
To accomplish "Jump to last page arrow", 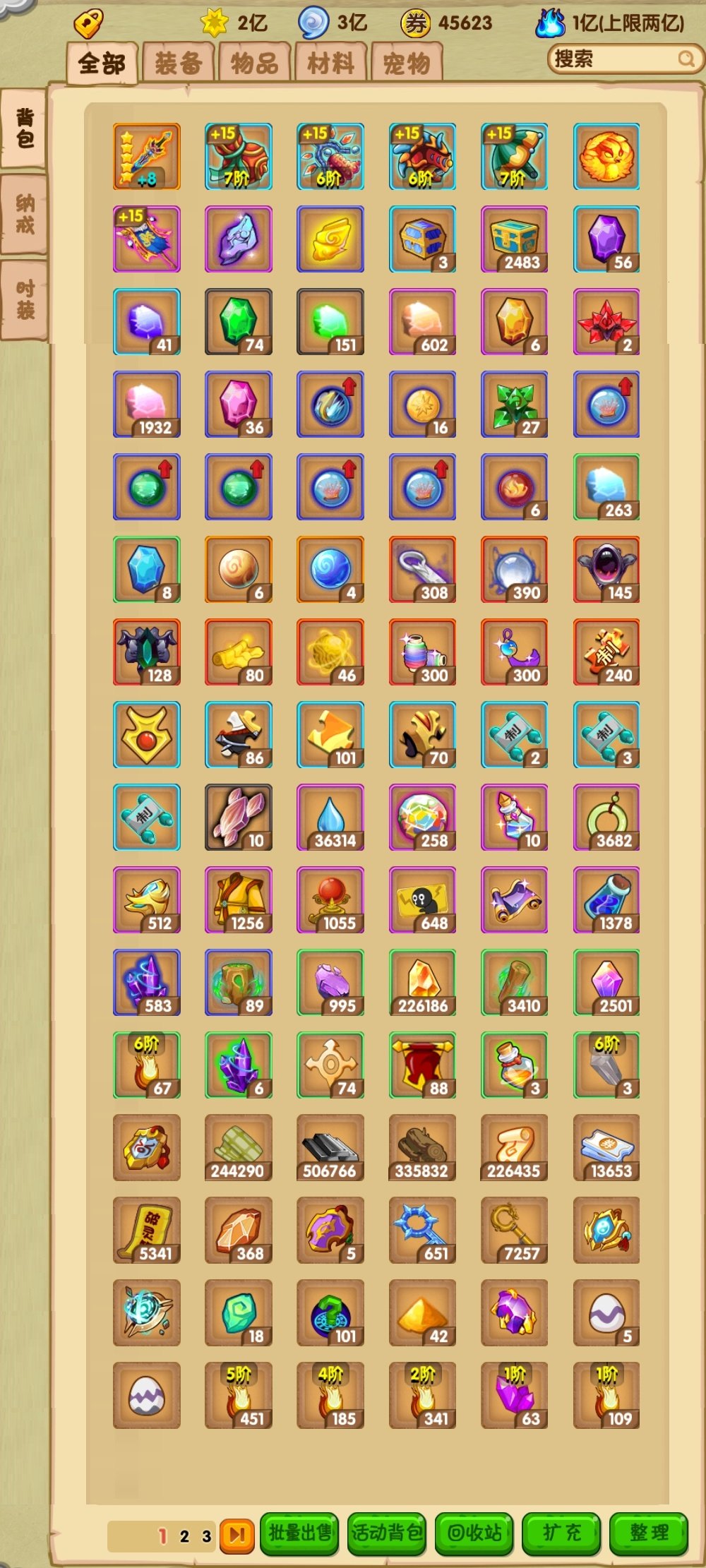I will 237,1535.
